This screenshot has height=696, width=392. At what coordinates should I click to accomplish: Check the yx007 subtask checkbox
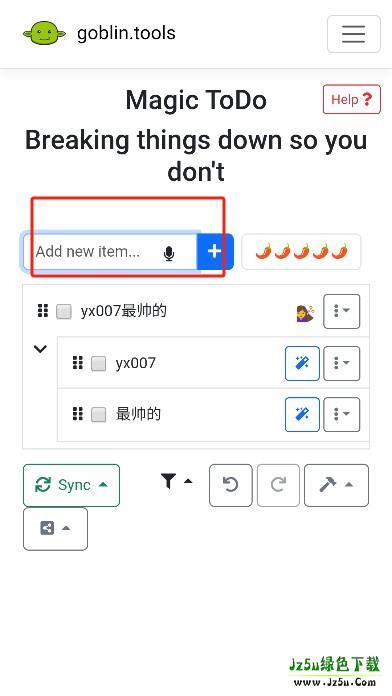click(x=98, y=364)
